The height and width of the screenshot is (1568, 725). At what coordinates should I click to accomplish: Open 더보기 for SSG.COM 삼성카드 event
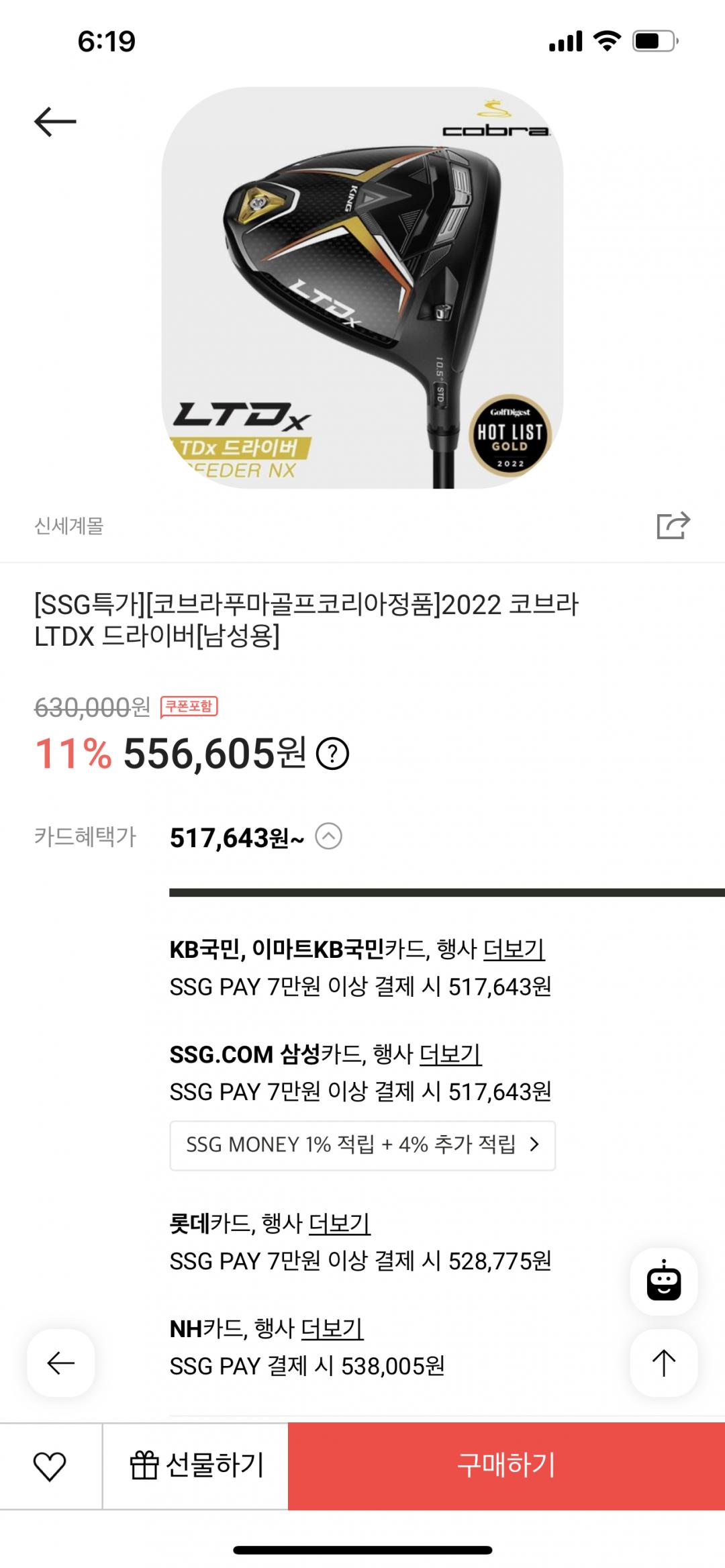(450, 1054)
